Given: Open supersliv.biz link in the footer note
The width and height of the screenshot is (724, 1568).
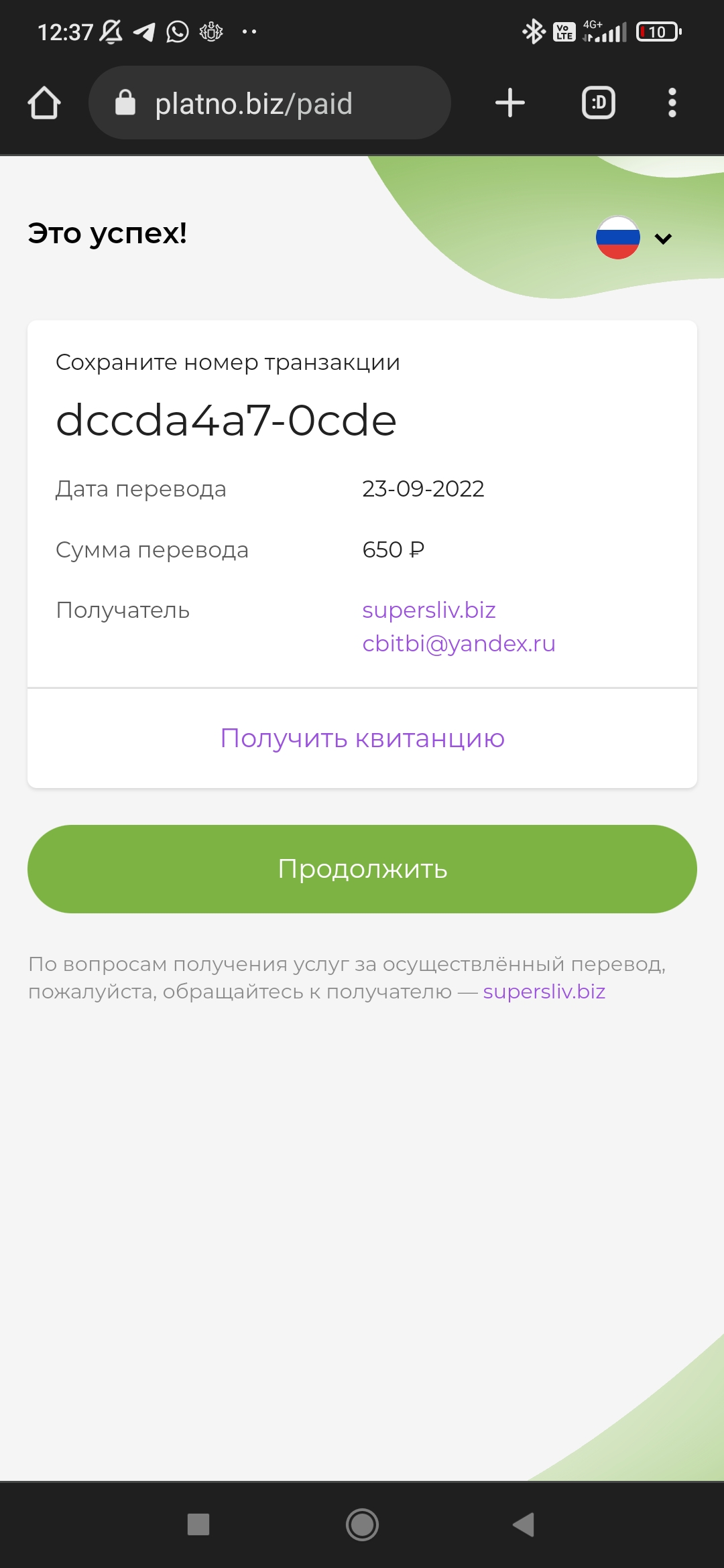Looking at the screenshot, I should tap(544, 991).
